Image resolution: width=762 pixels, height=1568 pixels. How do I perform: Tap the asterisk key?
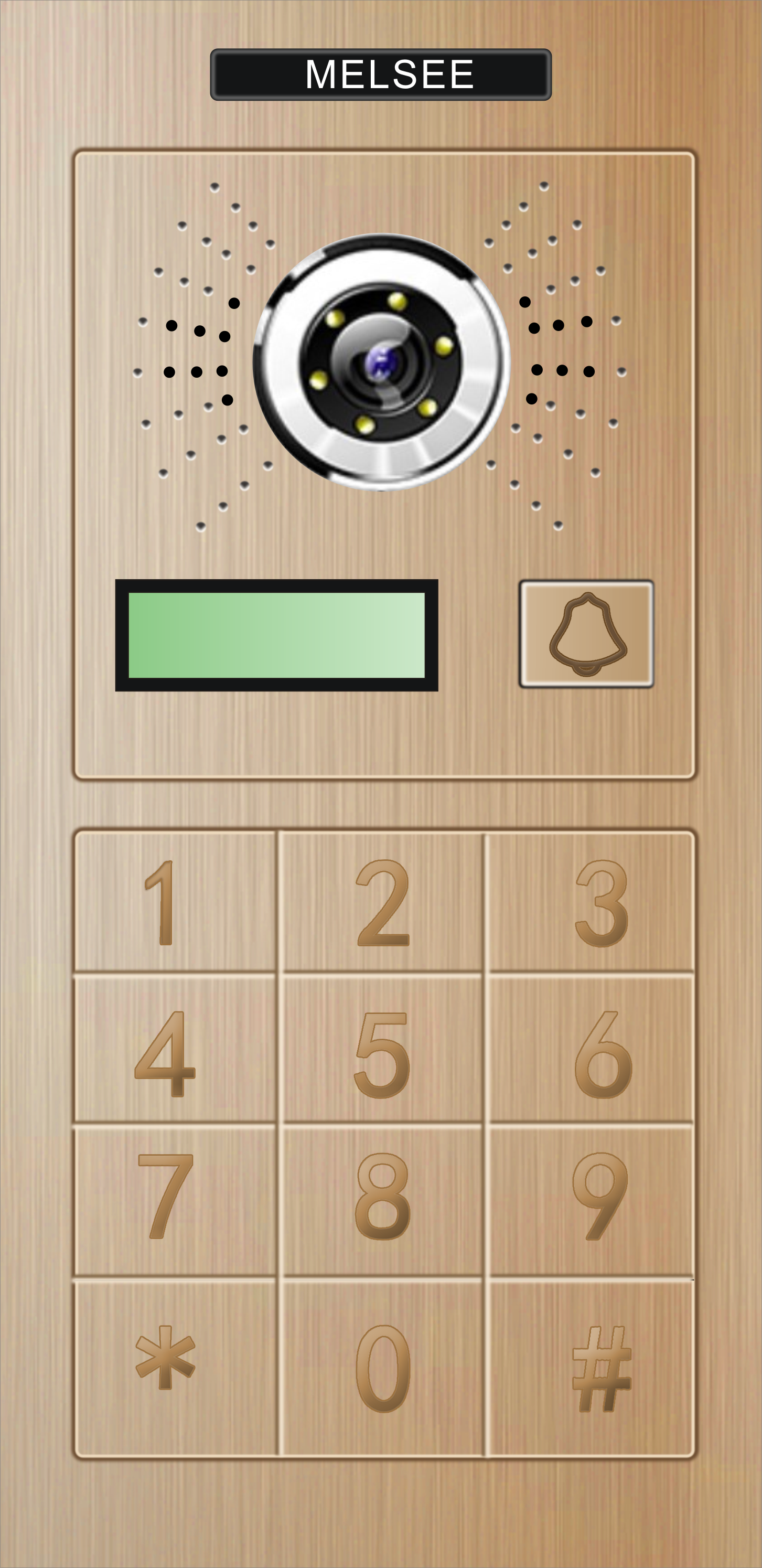tap(175, 1367)
